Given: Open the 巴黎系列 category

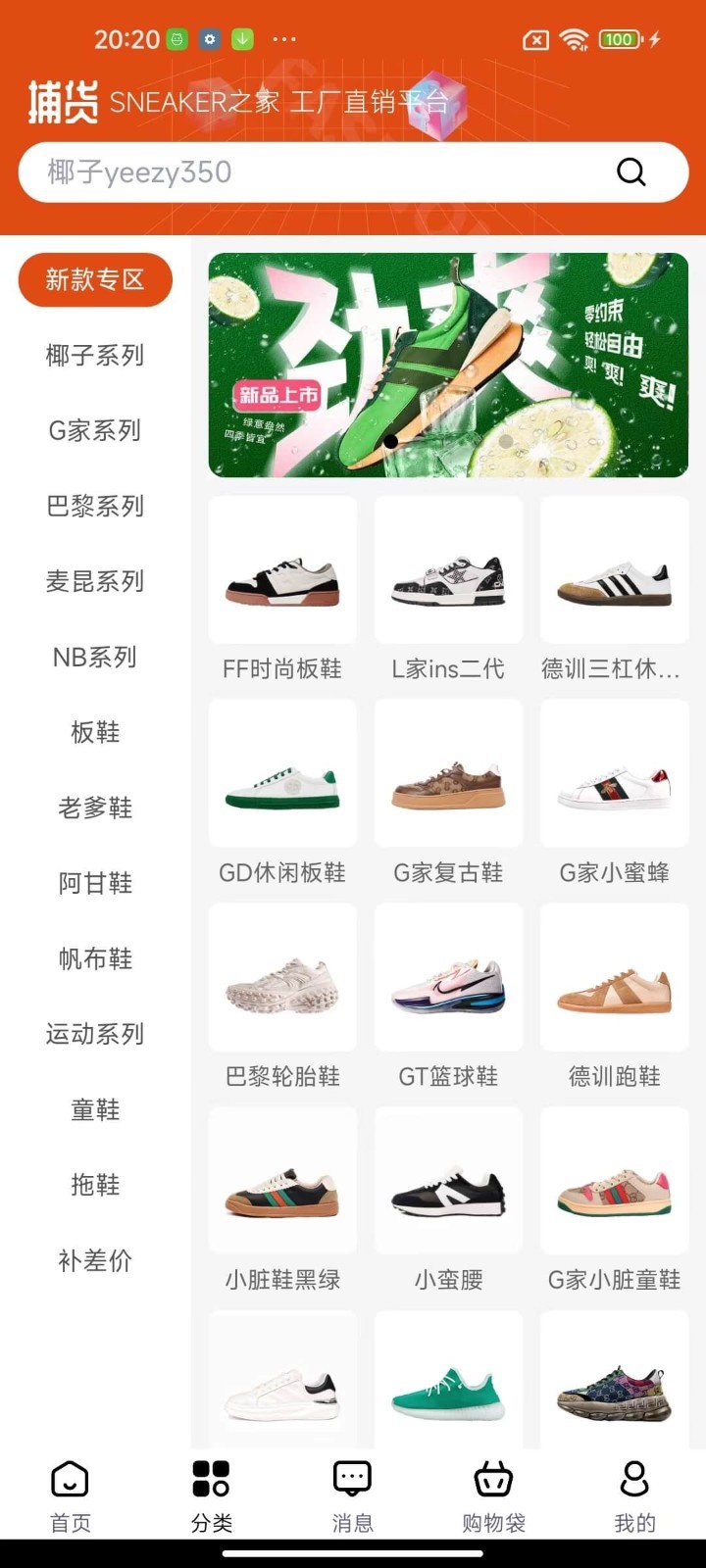Looking at the screenshot, I should 95,506.
